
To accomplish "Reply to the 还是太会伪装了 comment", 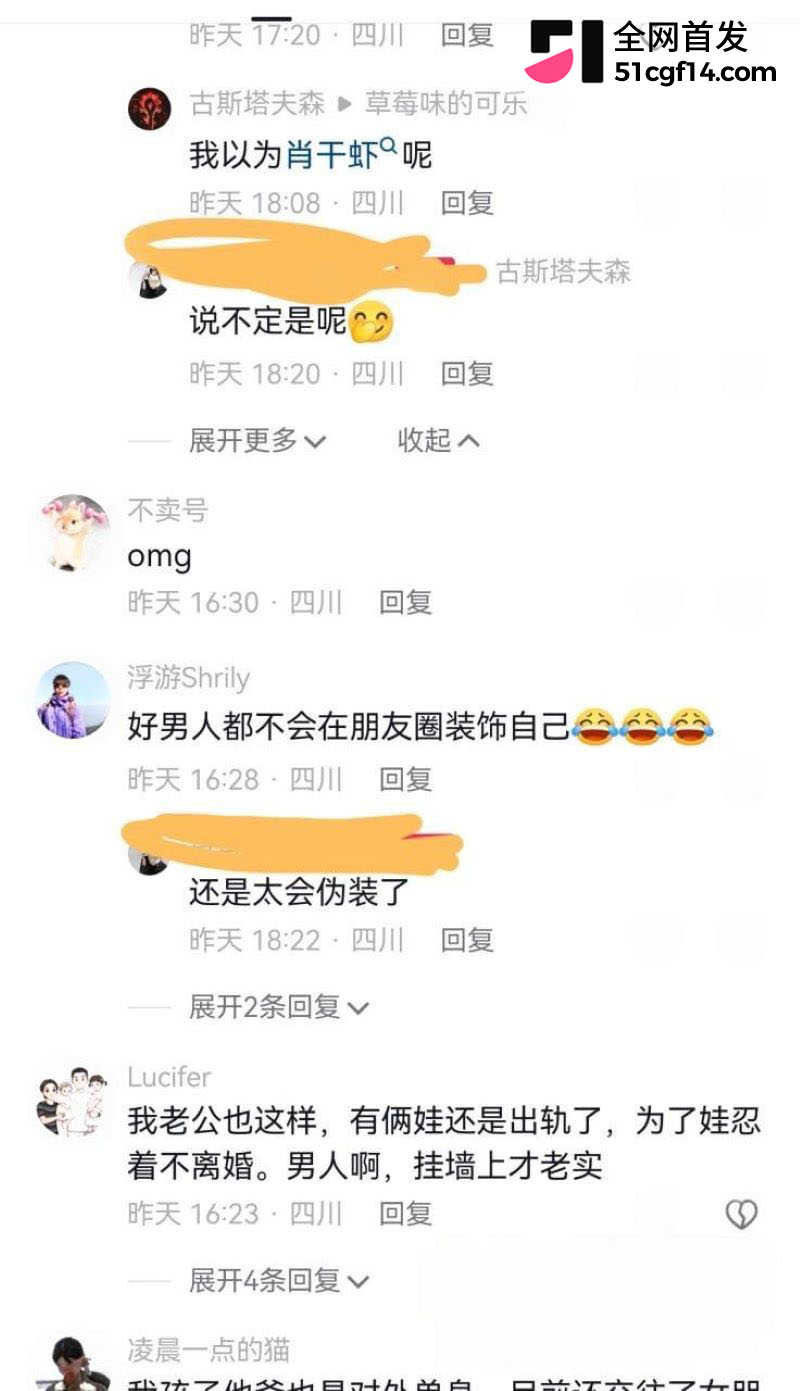I will click(x=467, y=940).
